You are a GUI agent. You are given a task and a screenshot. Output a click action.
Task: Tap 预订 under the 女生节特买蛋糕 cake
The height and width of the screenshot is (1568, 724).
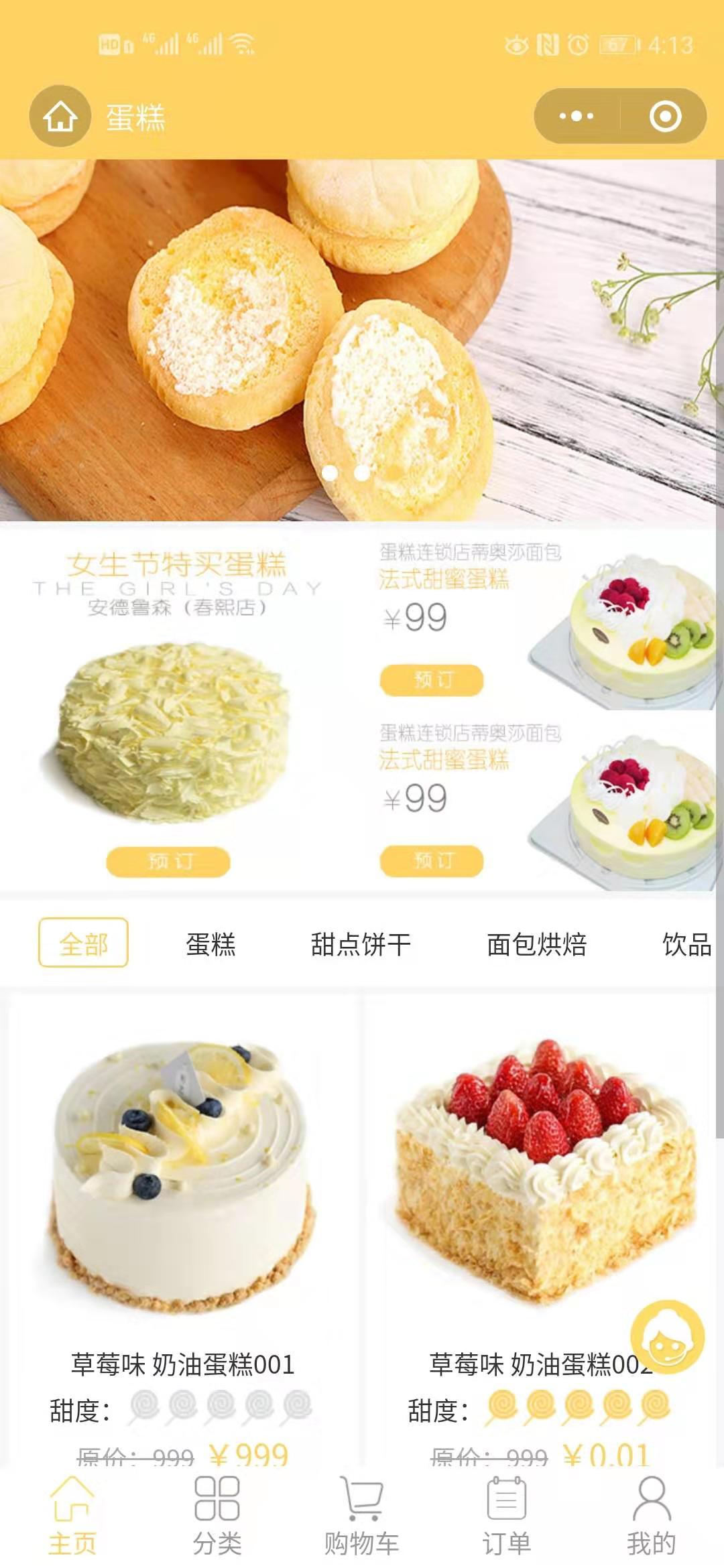coord(168,861)
